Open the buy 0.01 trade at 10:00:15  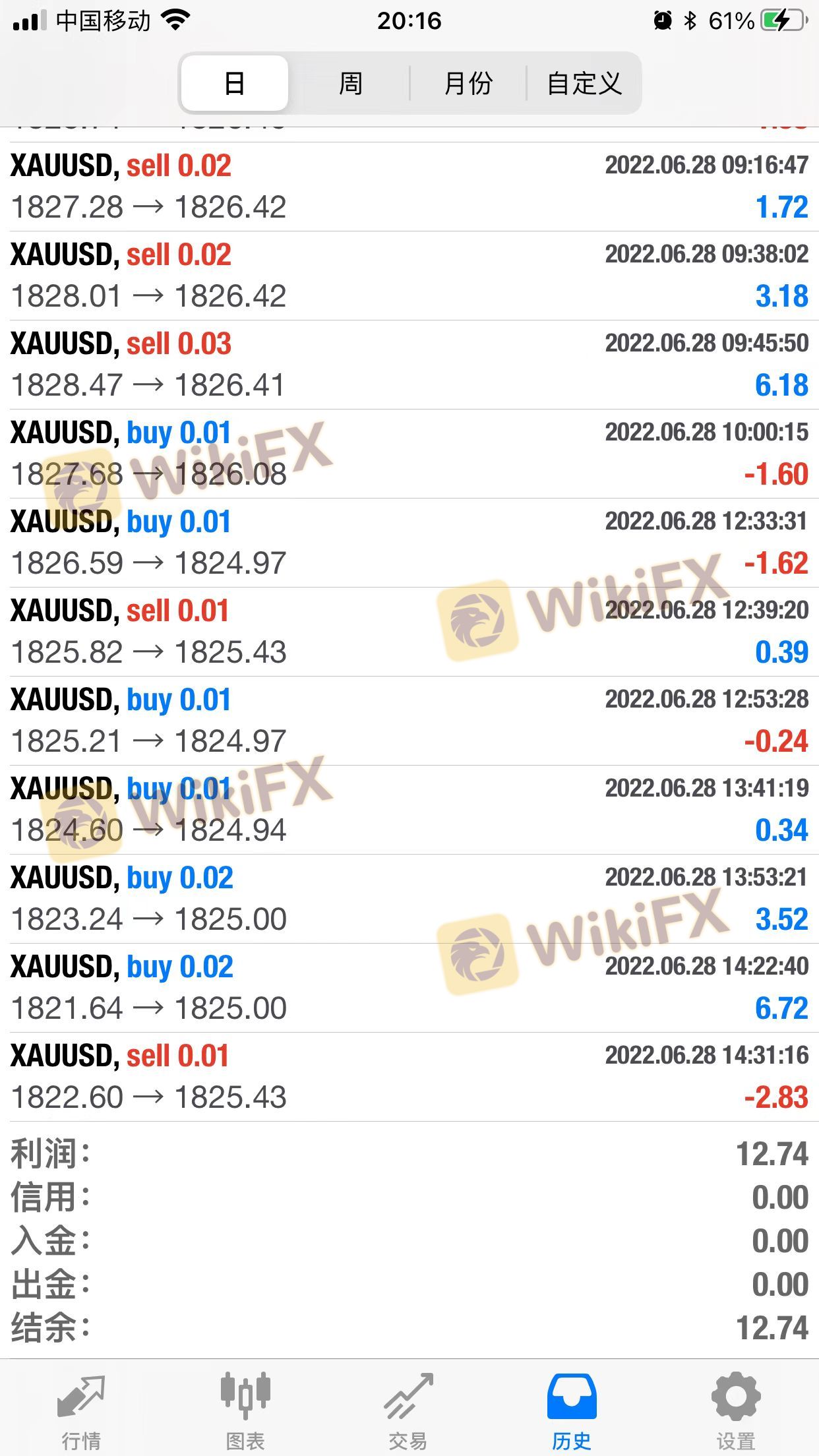click(409, 454)
